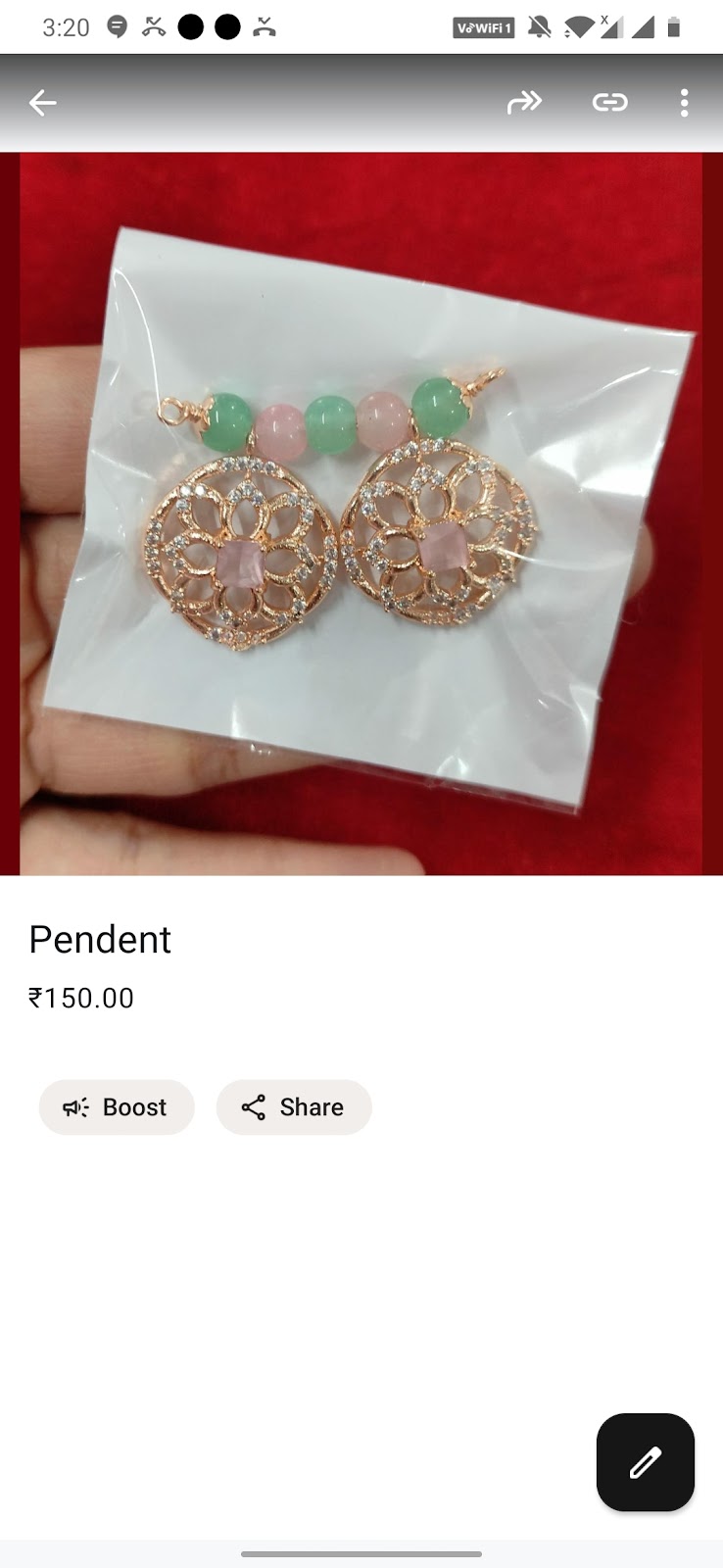723x1568 pixels.
Task: Tap the battery indicator
Action: tap(675, 27)
